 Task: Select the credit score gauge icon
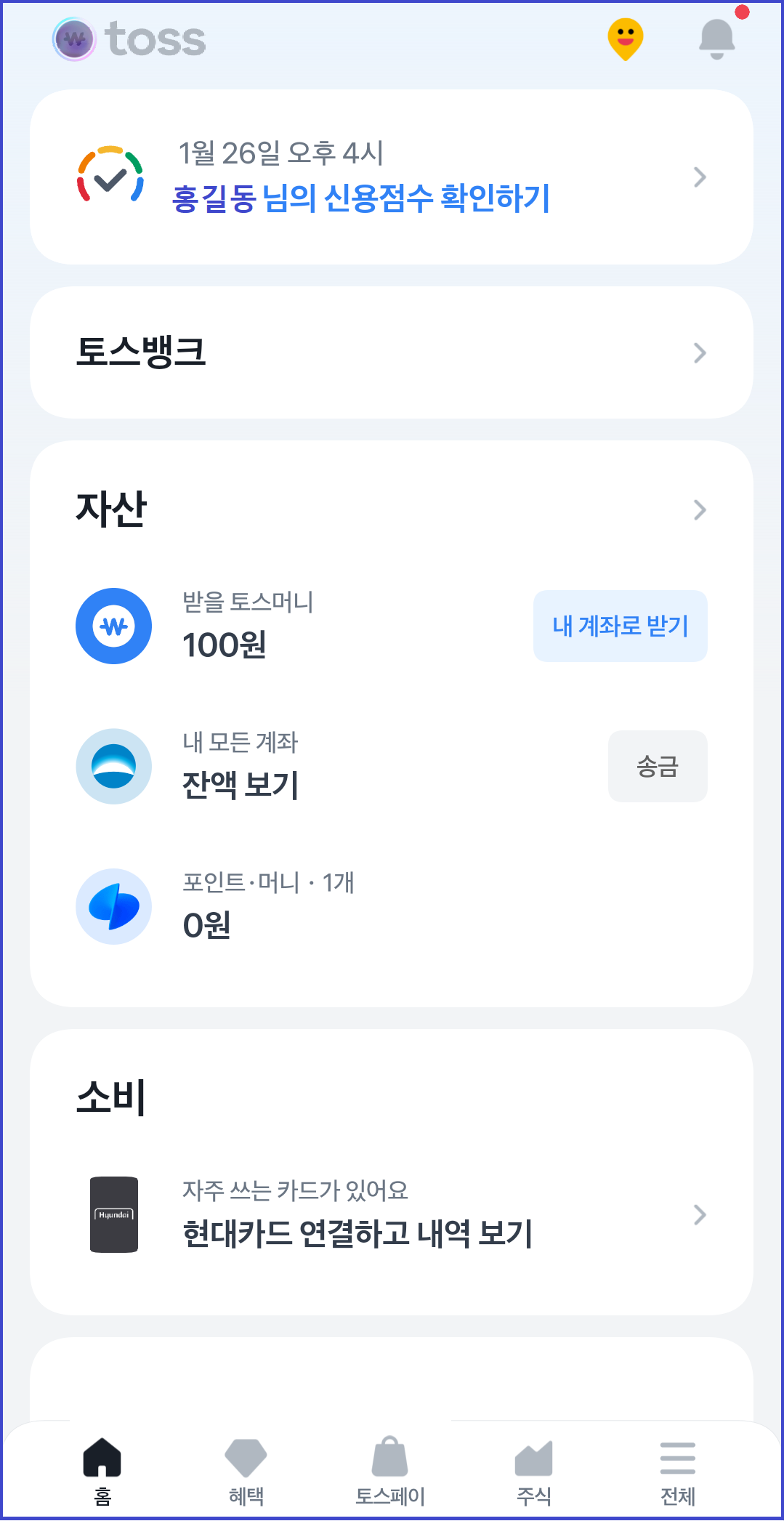[109, 177]
